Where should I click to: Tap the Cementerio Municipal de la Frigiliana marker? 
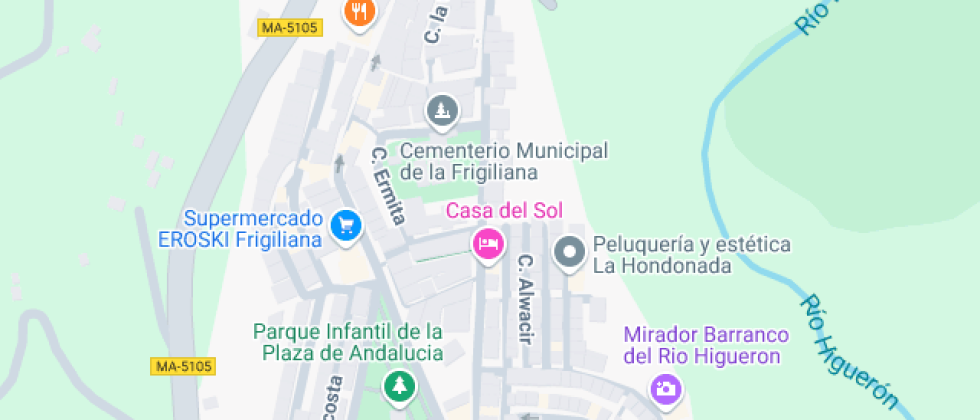click(441, 110)
